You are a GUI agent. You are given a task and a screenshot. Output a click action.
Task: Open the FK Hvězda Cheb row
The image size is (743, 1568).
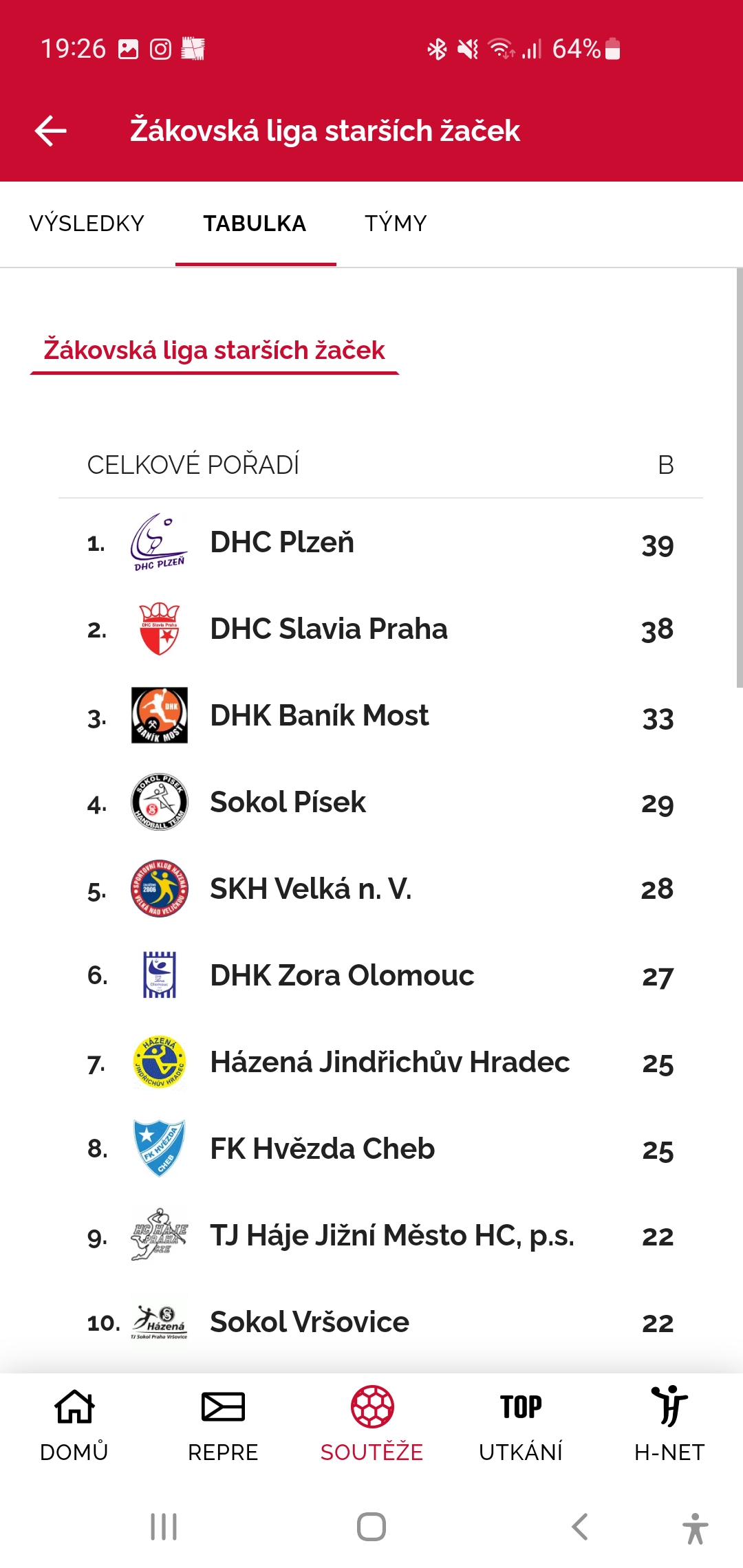[380, 1149]
